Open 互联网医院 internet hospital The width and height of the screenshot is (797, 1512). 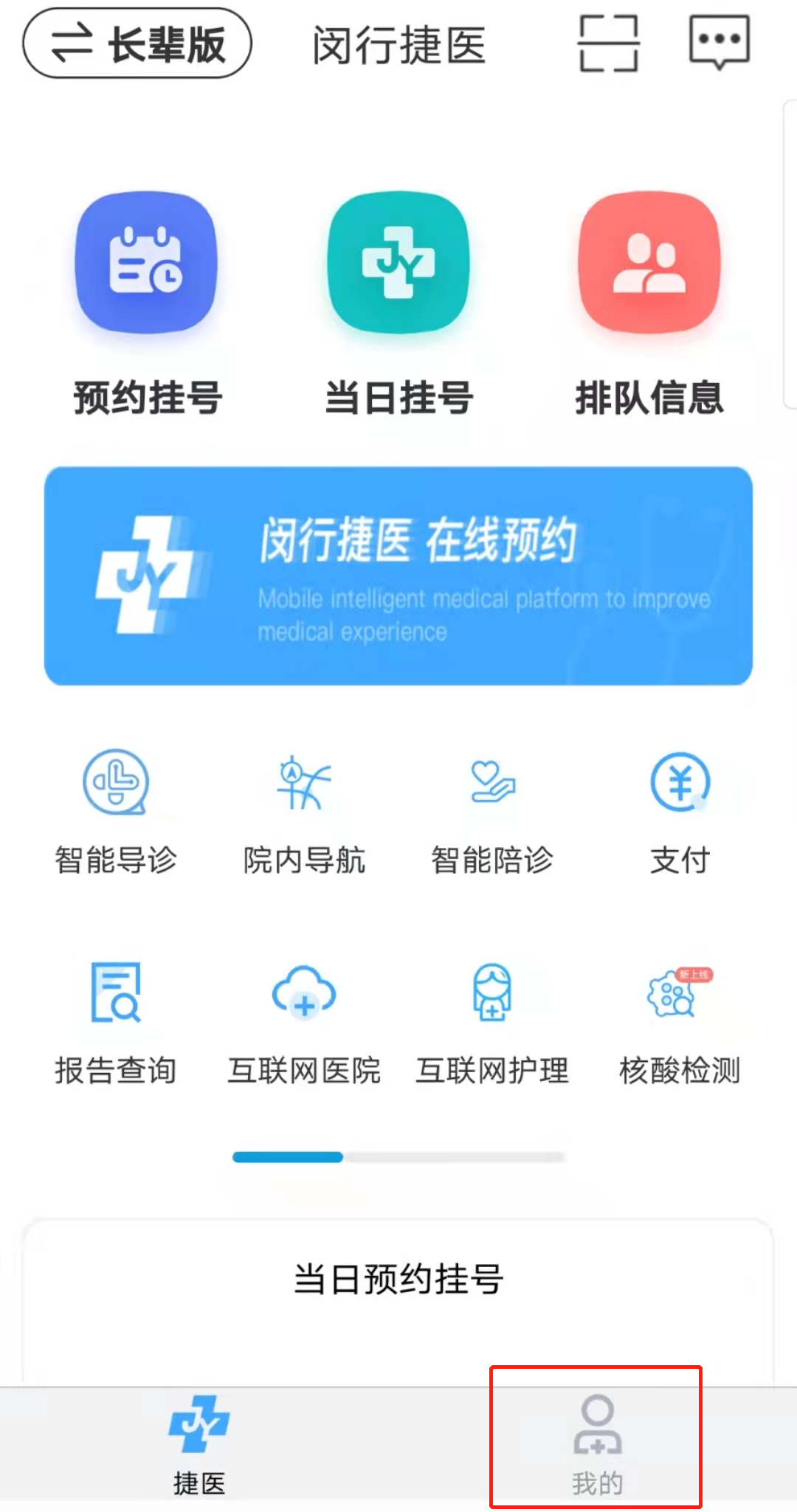[x=304, y=1022]
